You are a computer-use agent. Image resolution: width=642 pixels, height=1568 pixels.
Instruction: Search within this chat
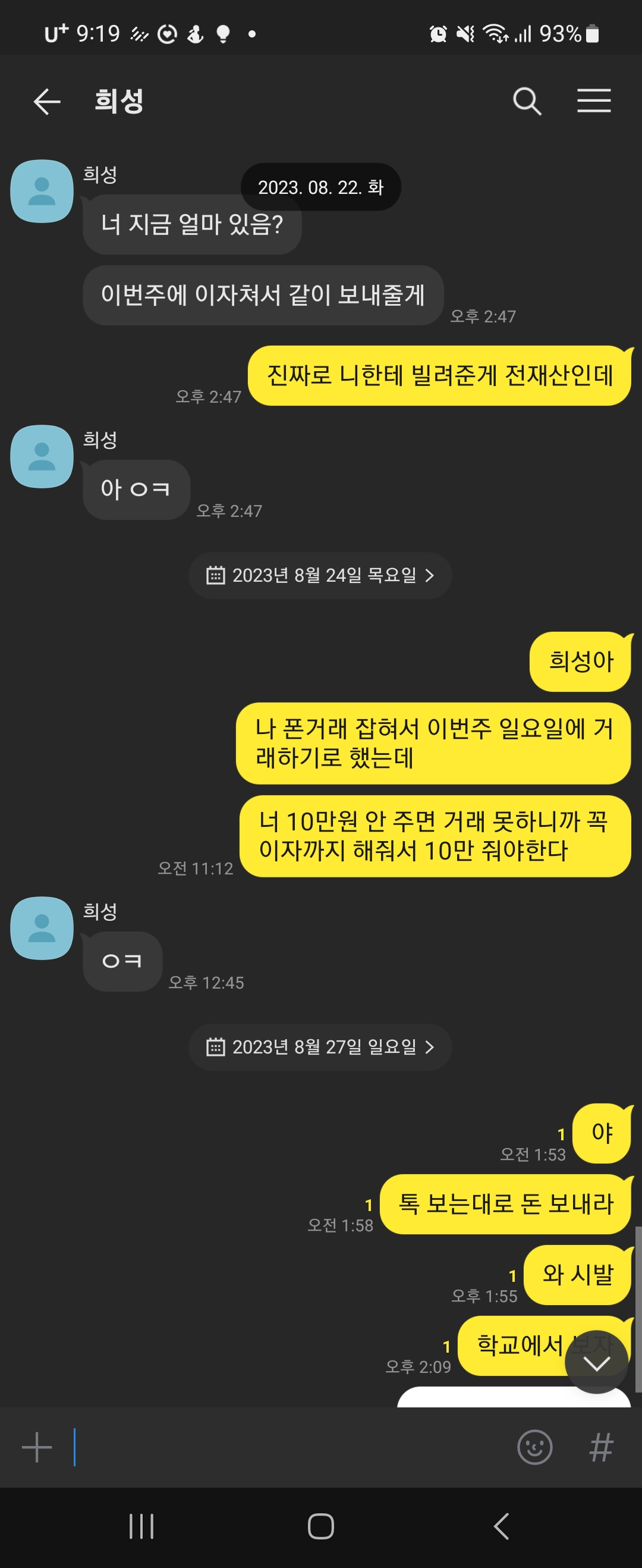point(527,101)
